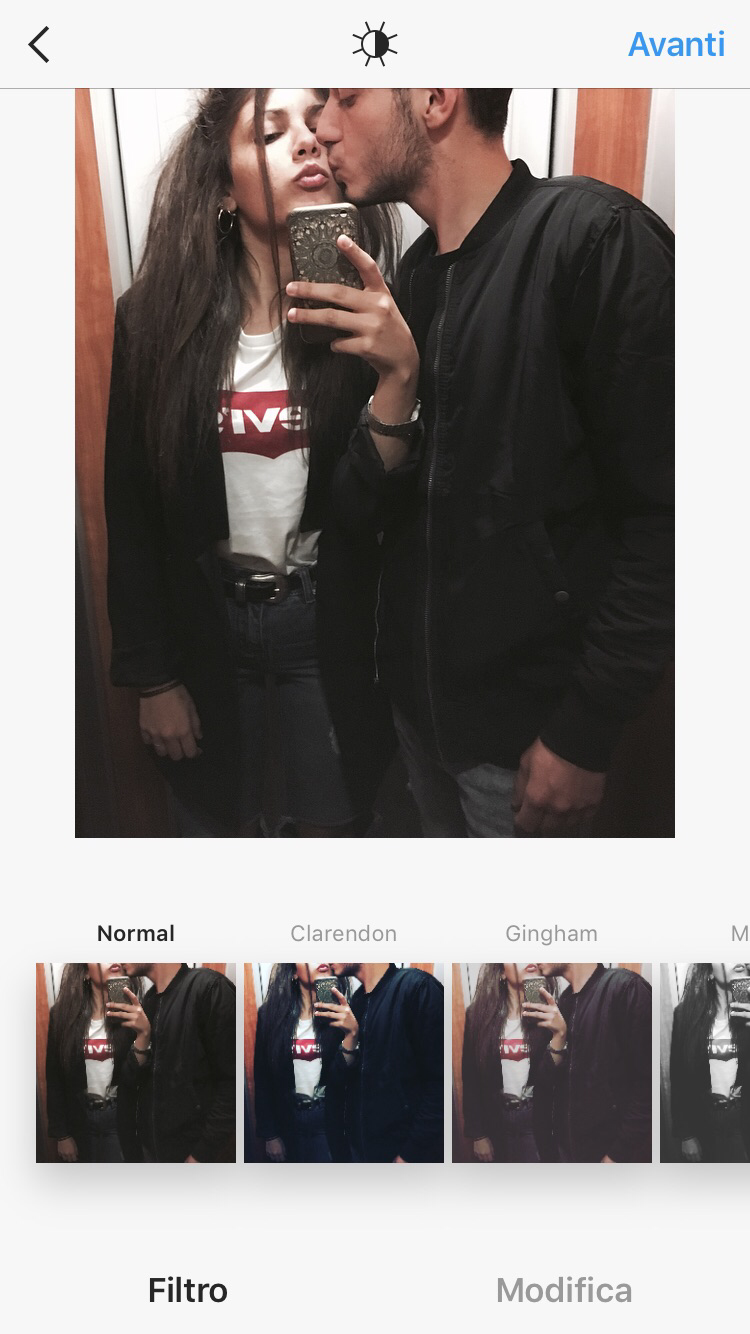This screenshot has height=1334, width=750.
Task: Pick the black-and-white filter after Gingham
Action: pyautogui.click(x=706, y=1062)
